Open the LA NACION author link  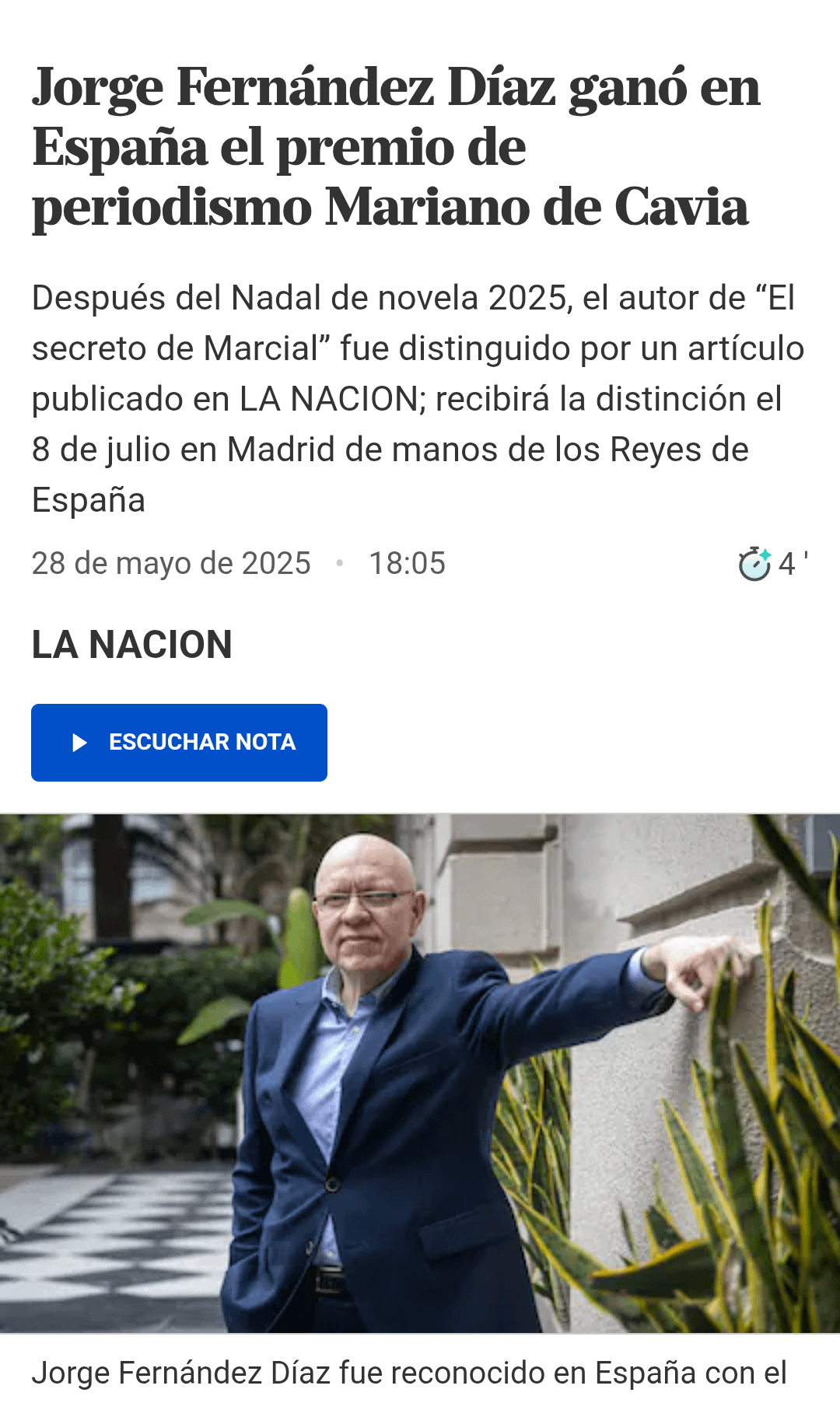coord(132,645)
